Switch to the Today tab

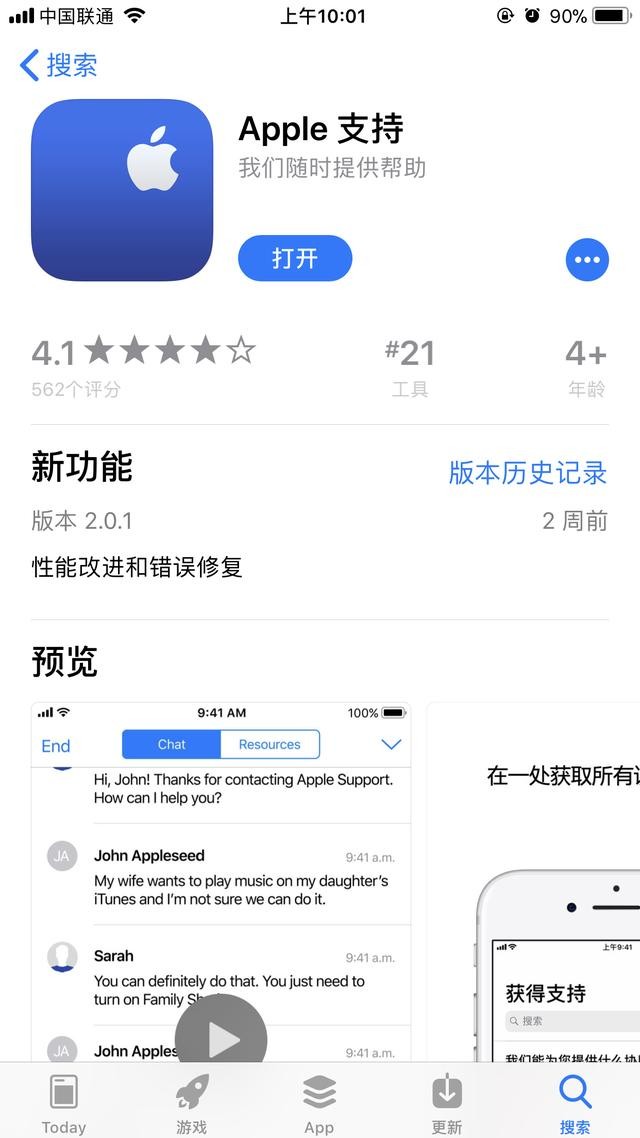point(64,1102)
